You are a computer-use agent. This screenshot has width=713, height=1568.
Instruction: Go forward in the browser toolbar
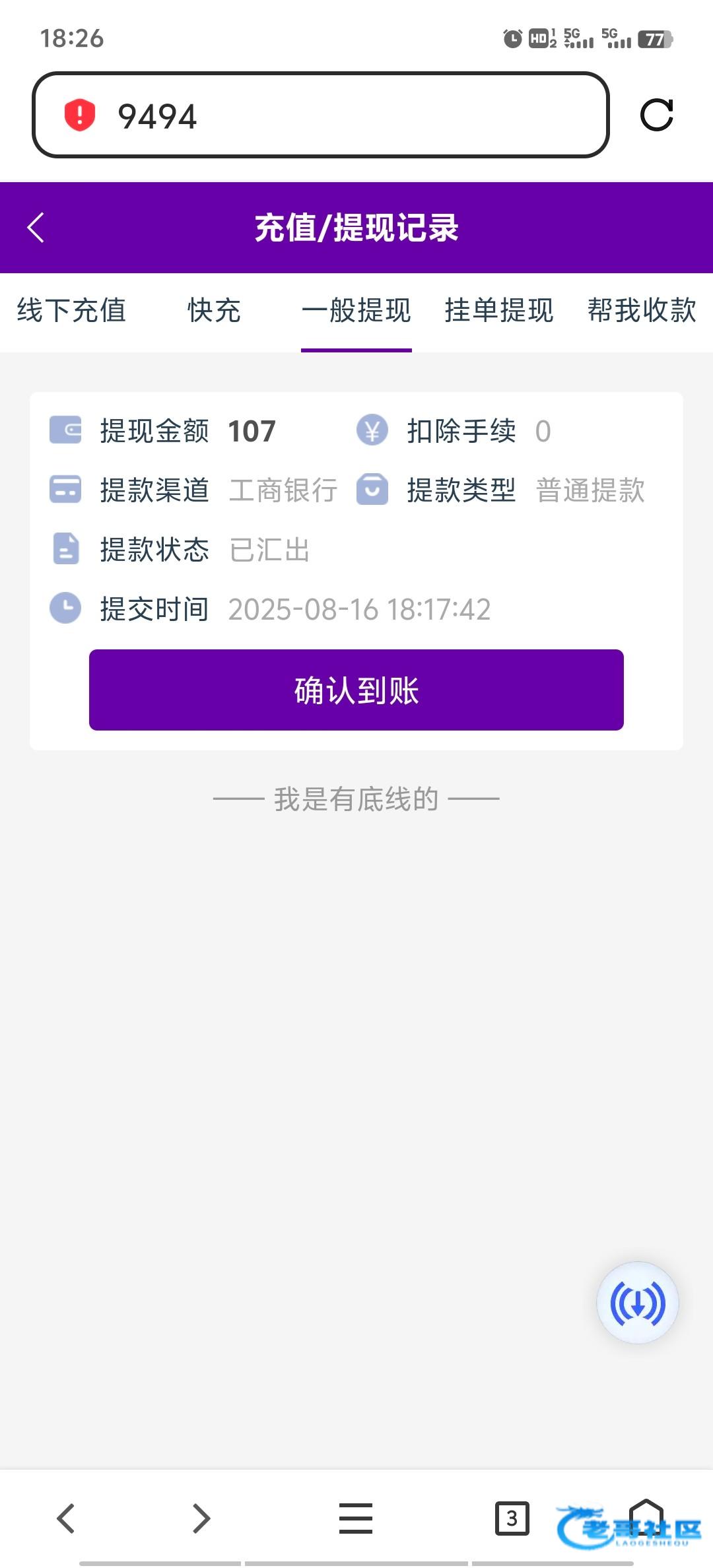[201, 1519]
